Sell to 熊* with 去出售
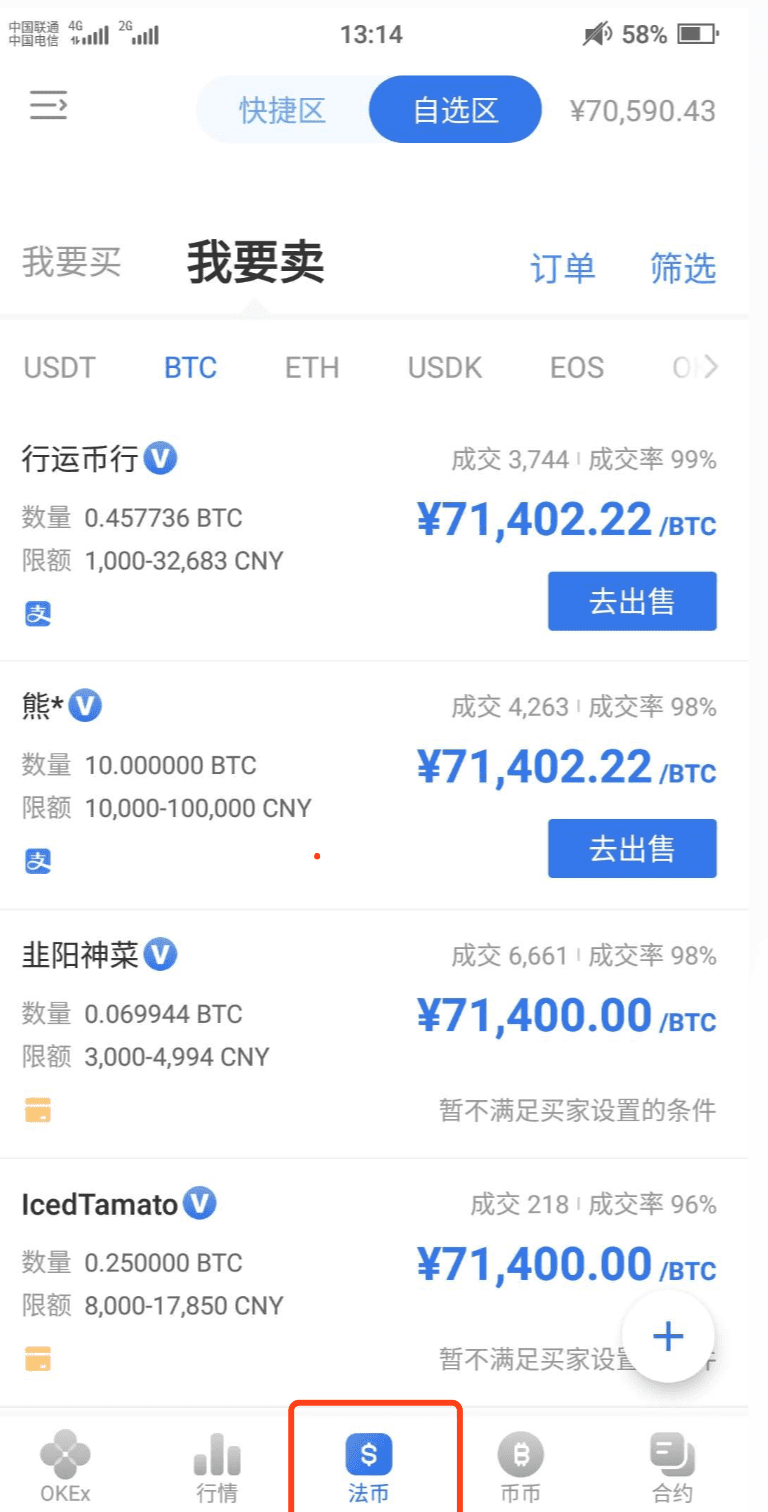This screenshot has width=768, height=1512. [632, 848]
